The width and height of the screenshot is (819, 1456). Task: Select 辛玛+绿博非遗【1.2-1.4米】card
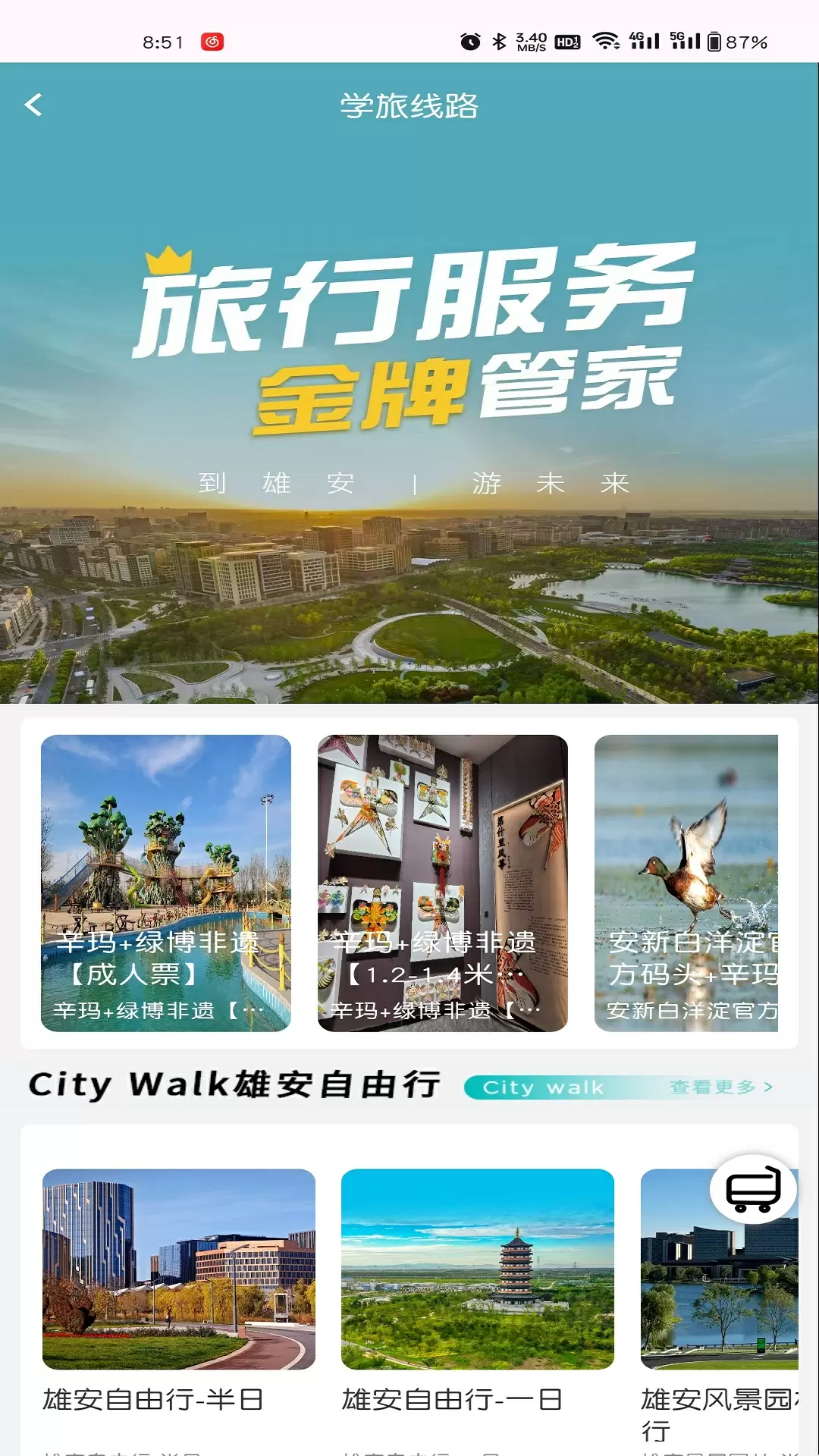442,883
